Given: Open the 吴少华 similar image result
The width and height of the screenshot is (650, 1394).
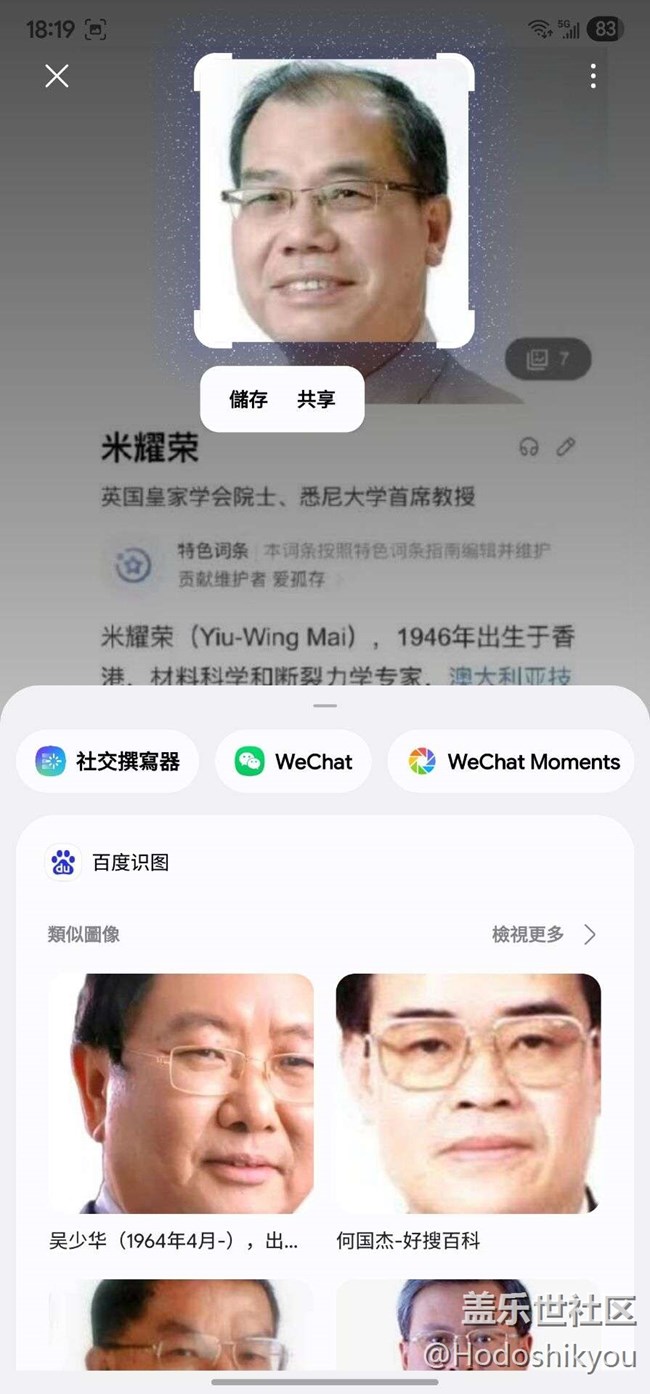Looking at the screenshot, I should pyautogui.click(x=181, y=1093).
